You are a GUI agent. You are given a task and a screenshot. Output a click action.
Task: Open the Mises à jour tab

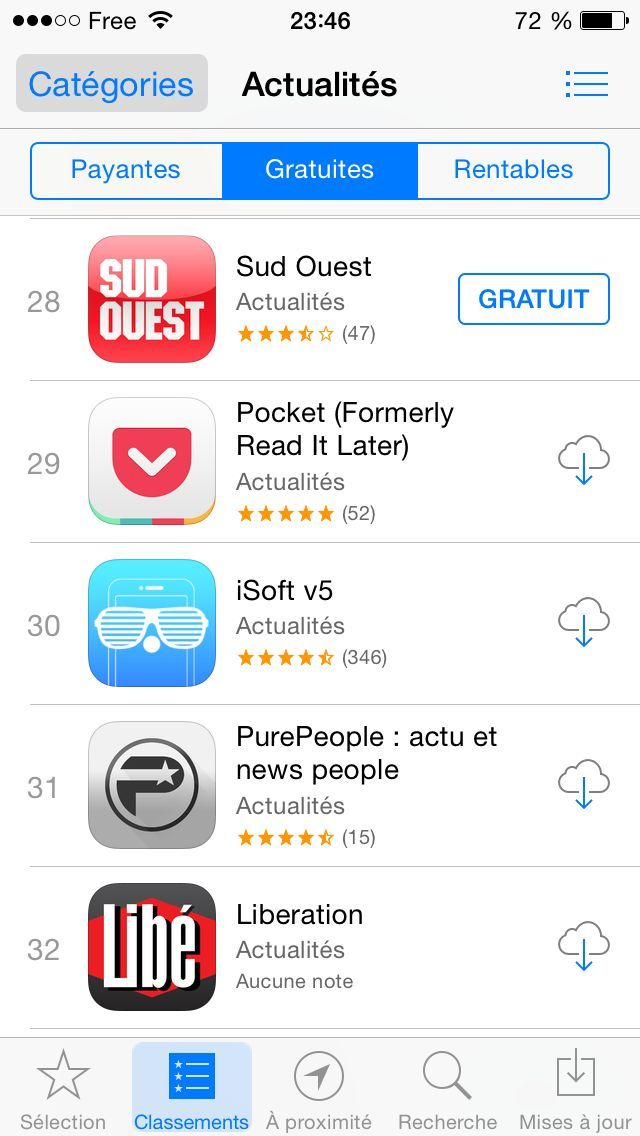(575, 1090)
